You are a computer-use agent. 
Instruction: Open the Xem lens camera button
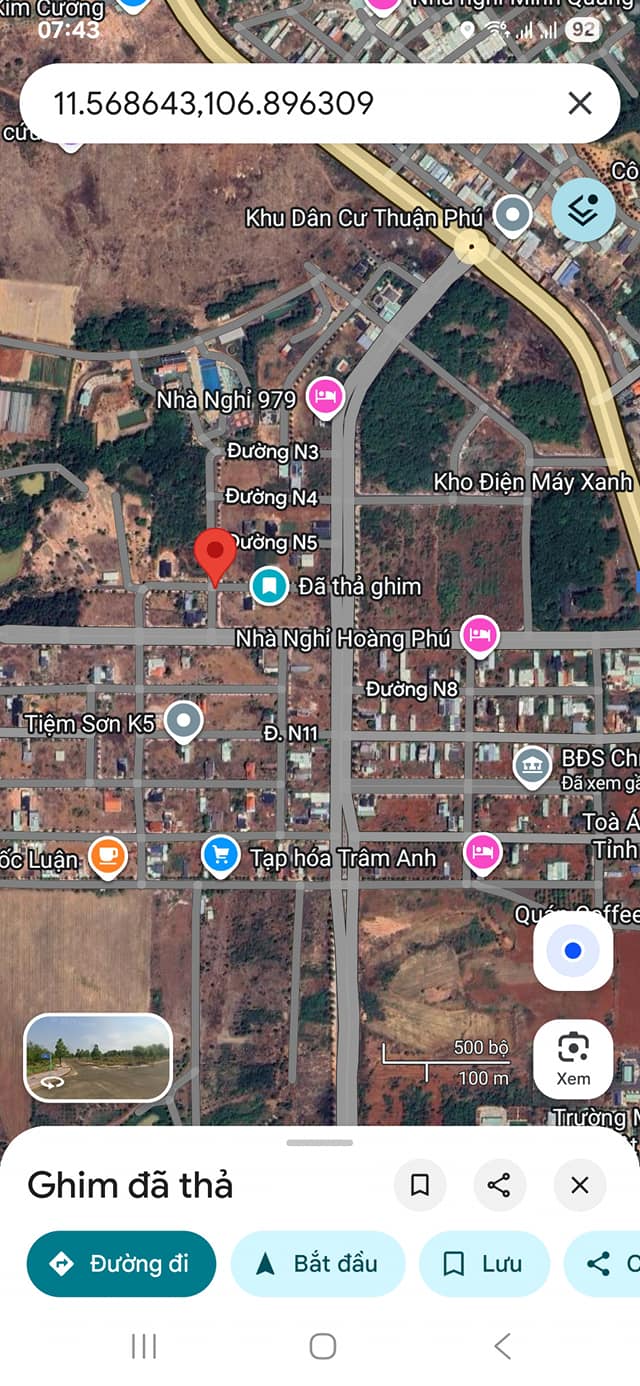pyautogui.click(x=573, y=1058)
